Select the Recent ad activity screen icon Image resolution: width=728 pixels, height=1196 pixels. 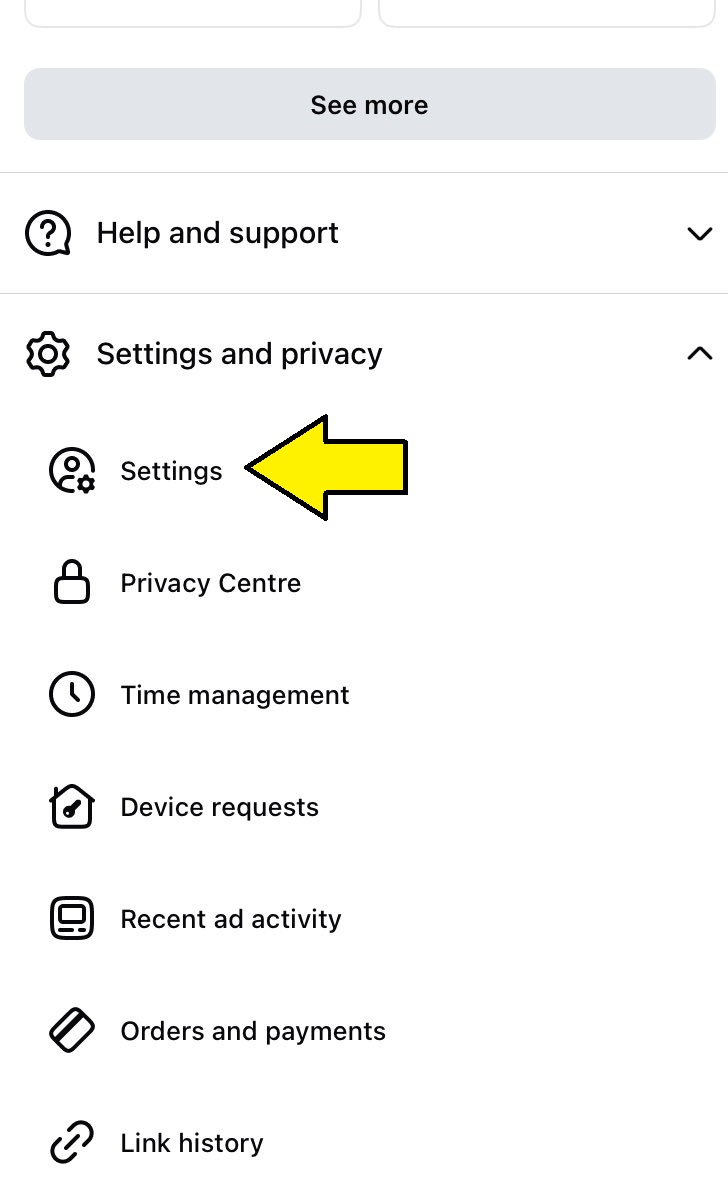coord(70,918)
